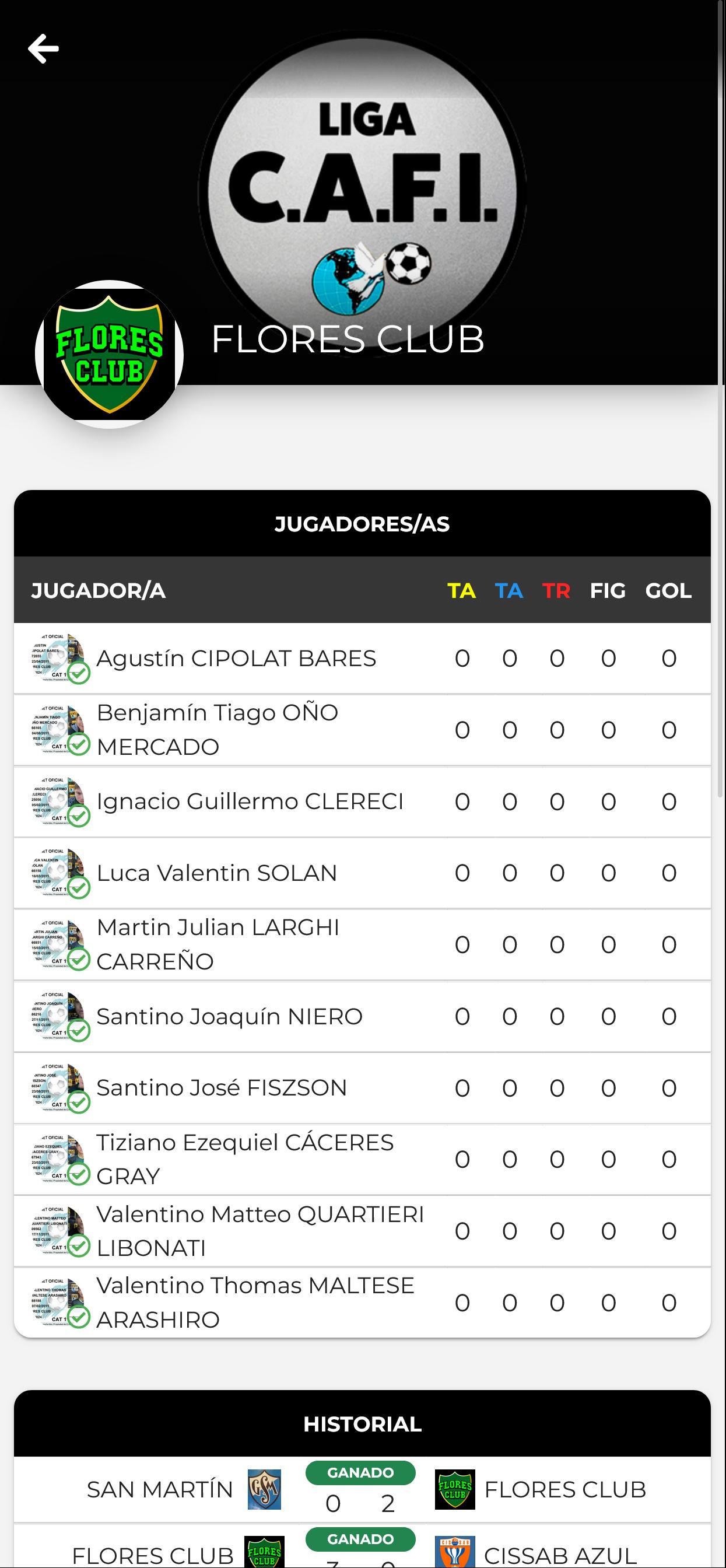View Tiziano Ezequiel CÁCERES GRAY's details
726x1568 pixels.
(245, 1160)
